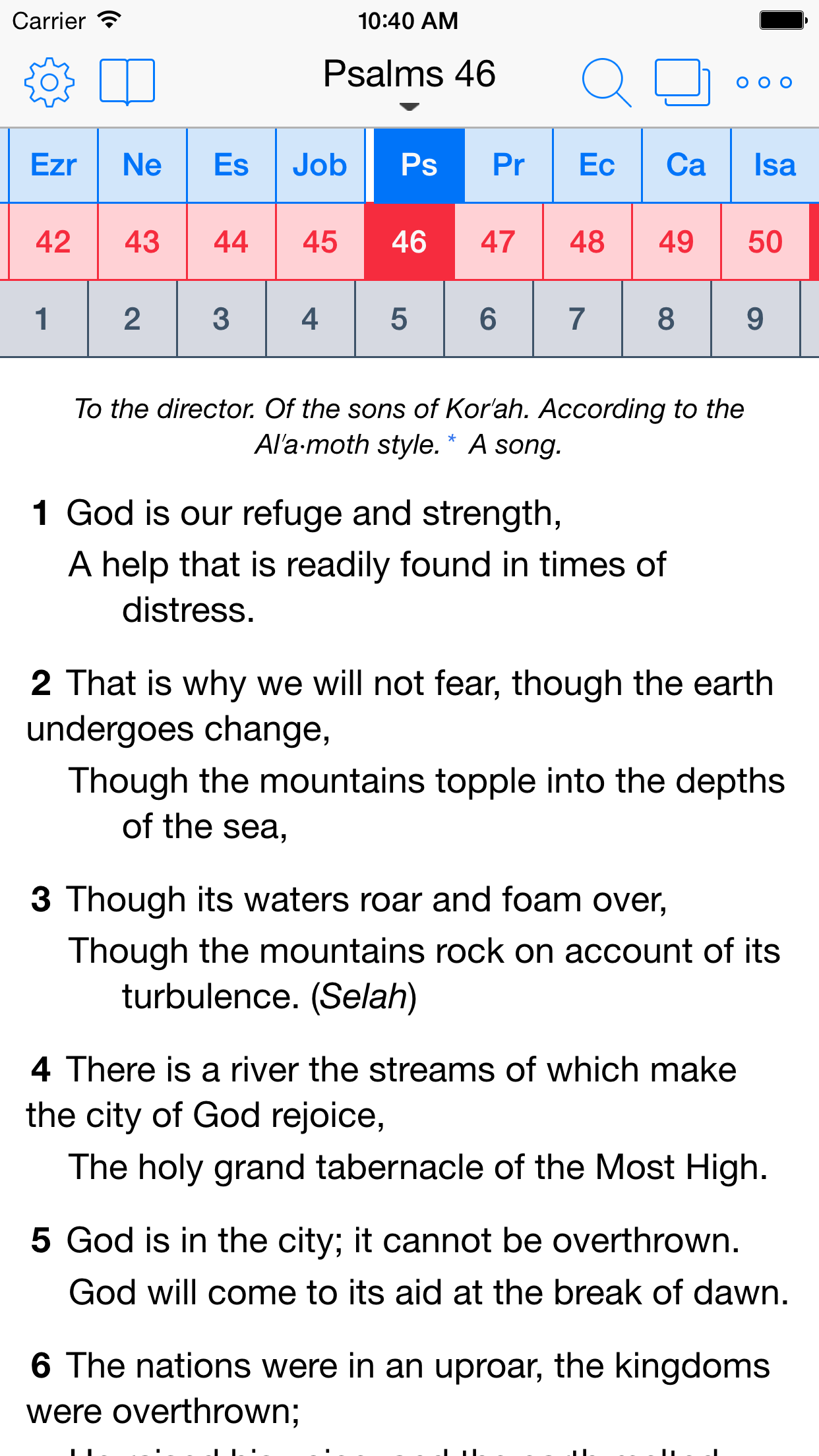This screenshot has height=1456, width=819.
Task: Open chapter 45
Action: (x=320, y=242)
